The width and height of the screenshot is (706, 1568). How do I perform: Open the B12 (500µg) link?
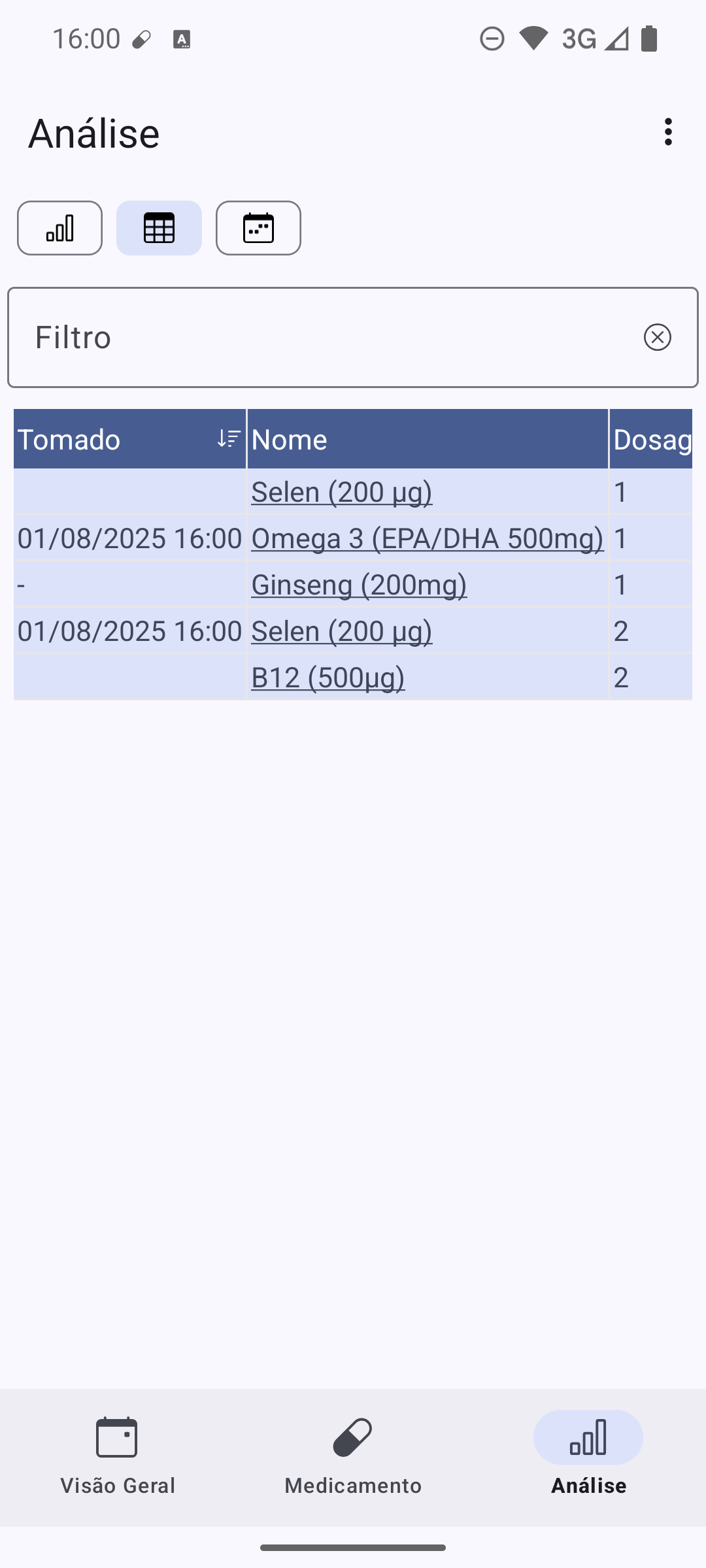(328, 678)
